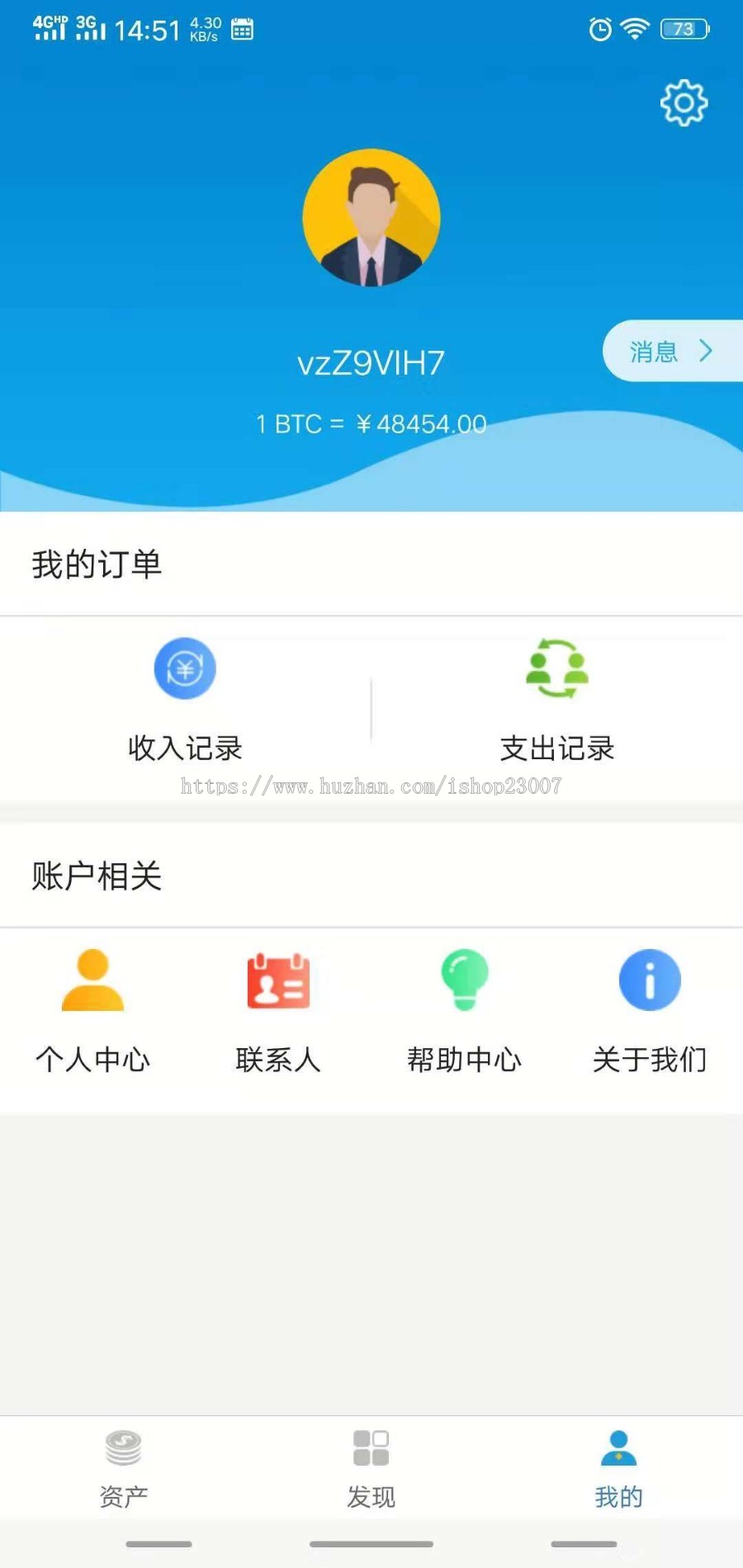743x1568 pixels.
Task: Open the 我的订单 orders section header
Action: click(97, 564)
